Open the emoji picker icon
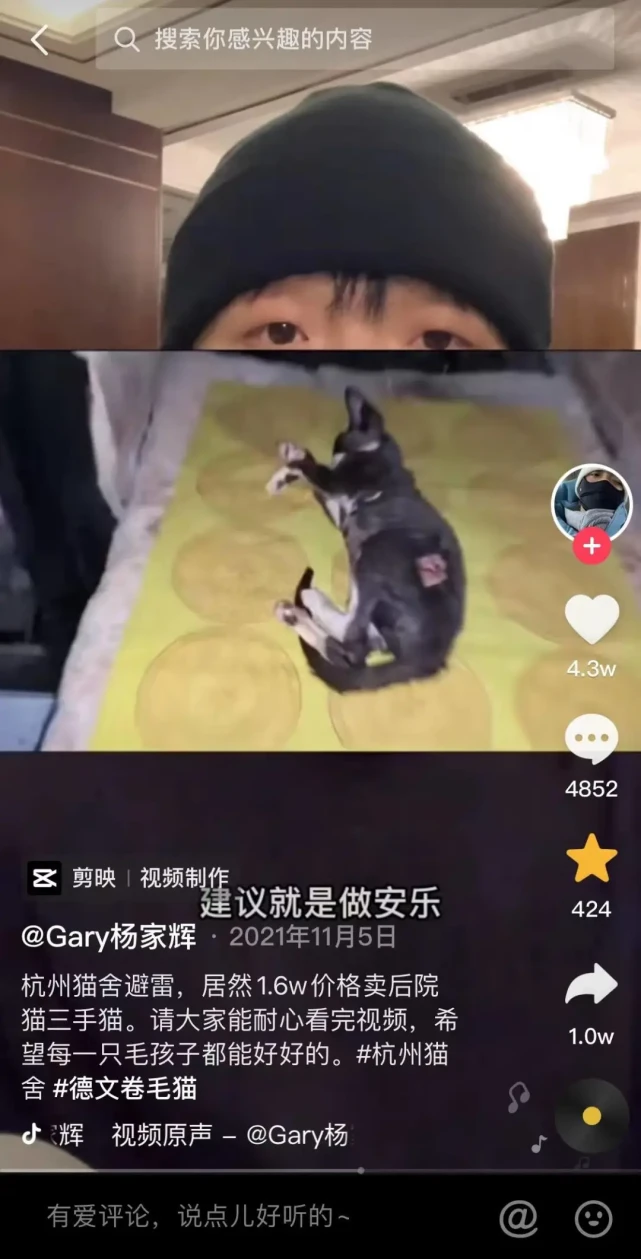 (593, 1217)
